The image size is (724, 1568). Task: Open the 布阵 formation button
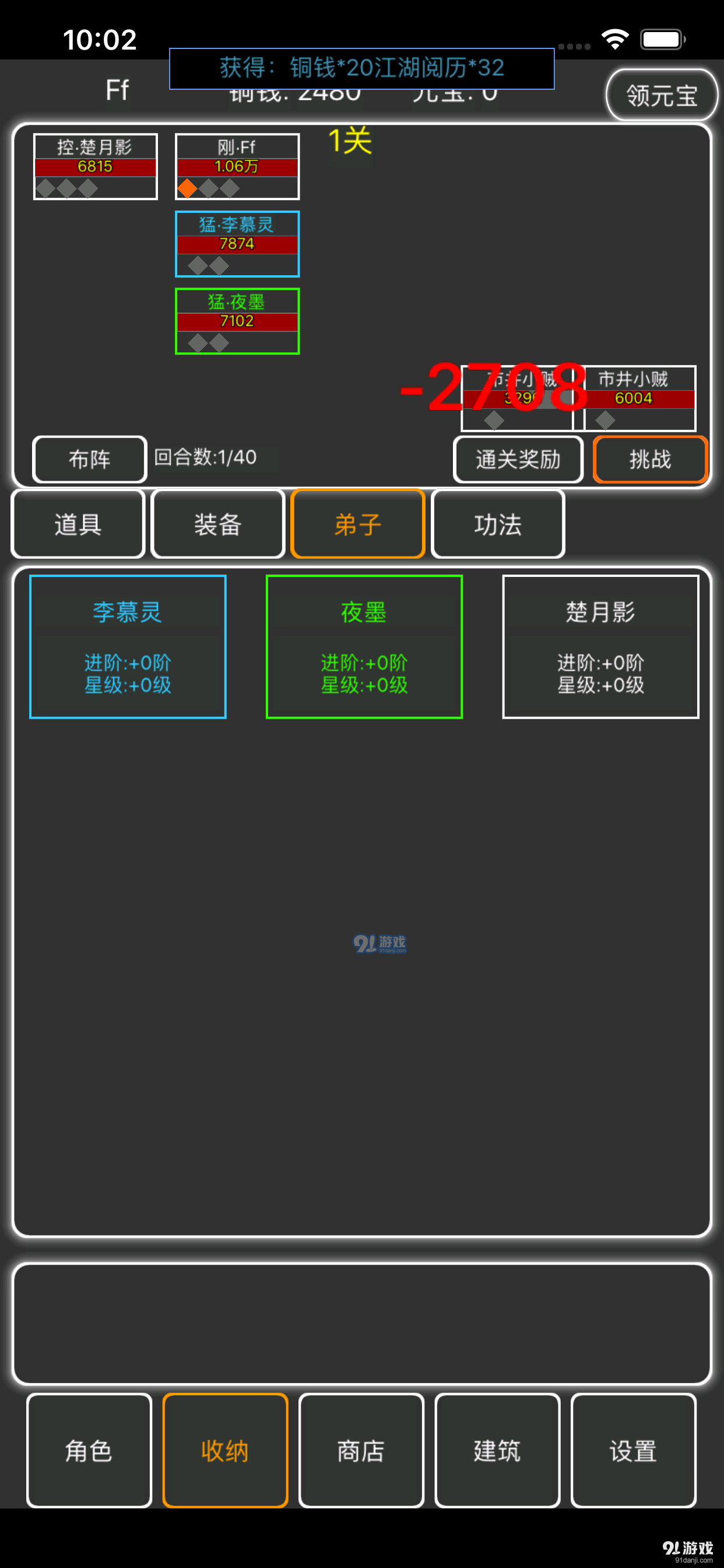pos(89,459)
